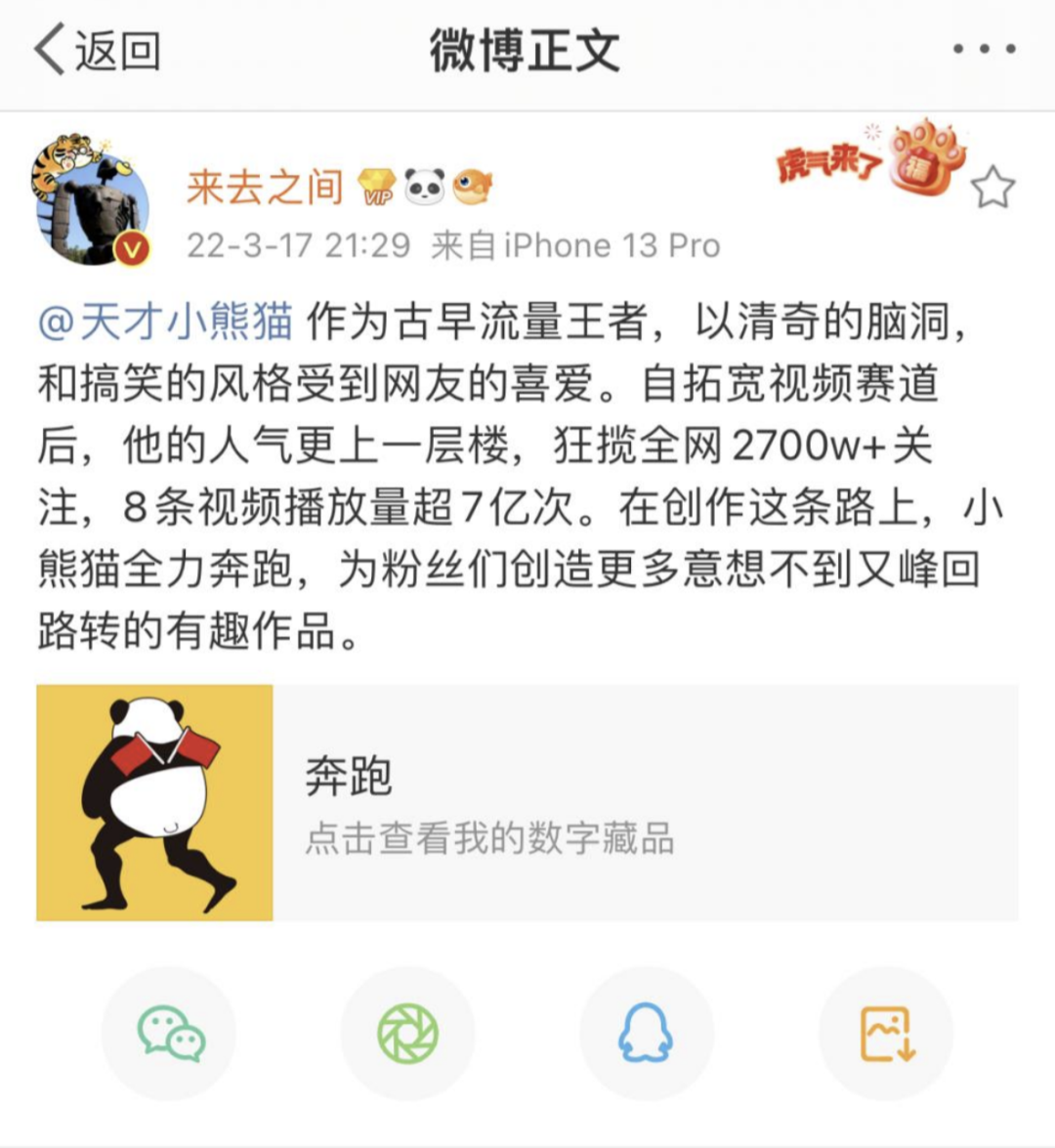The image size is (1055, 1148).
Task: Save the post as an image
Action: (885, 1034)
